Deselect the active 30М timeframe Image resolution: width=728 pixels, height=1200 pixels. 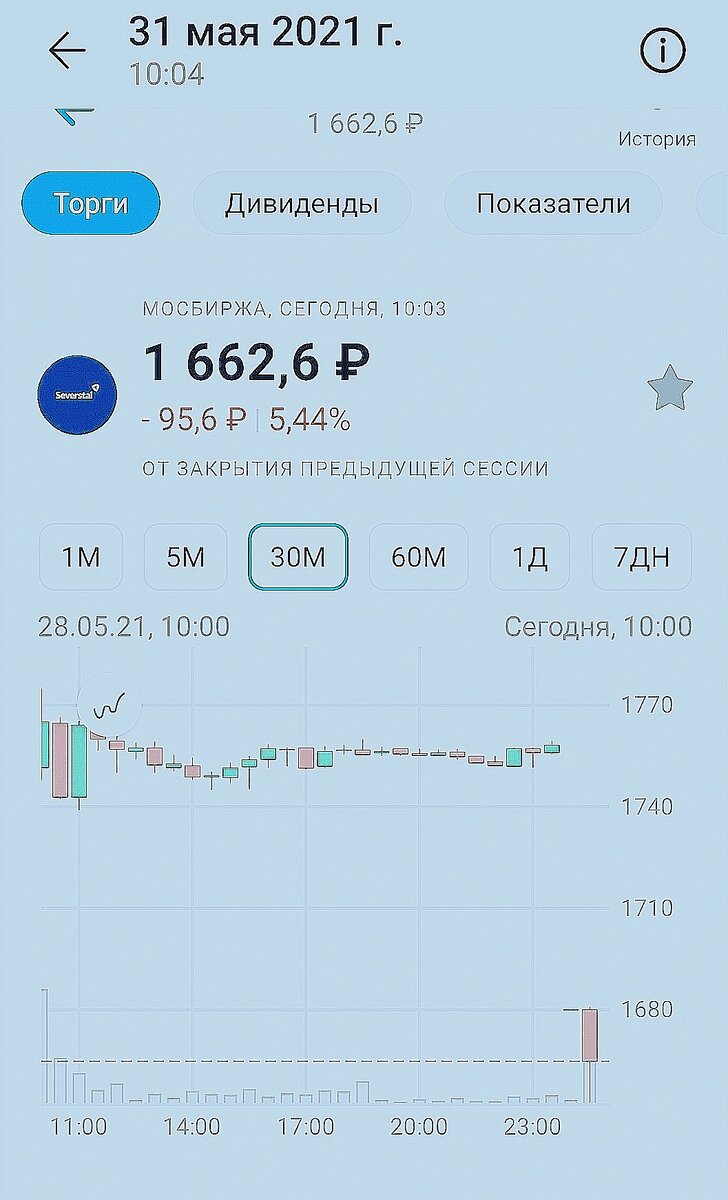(x=297, y=557)
